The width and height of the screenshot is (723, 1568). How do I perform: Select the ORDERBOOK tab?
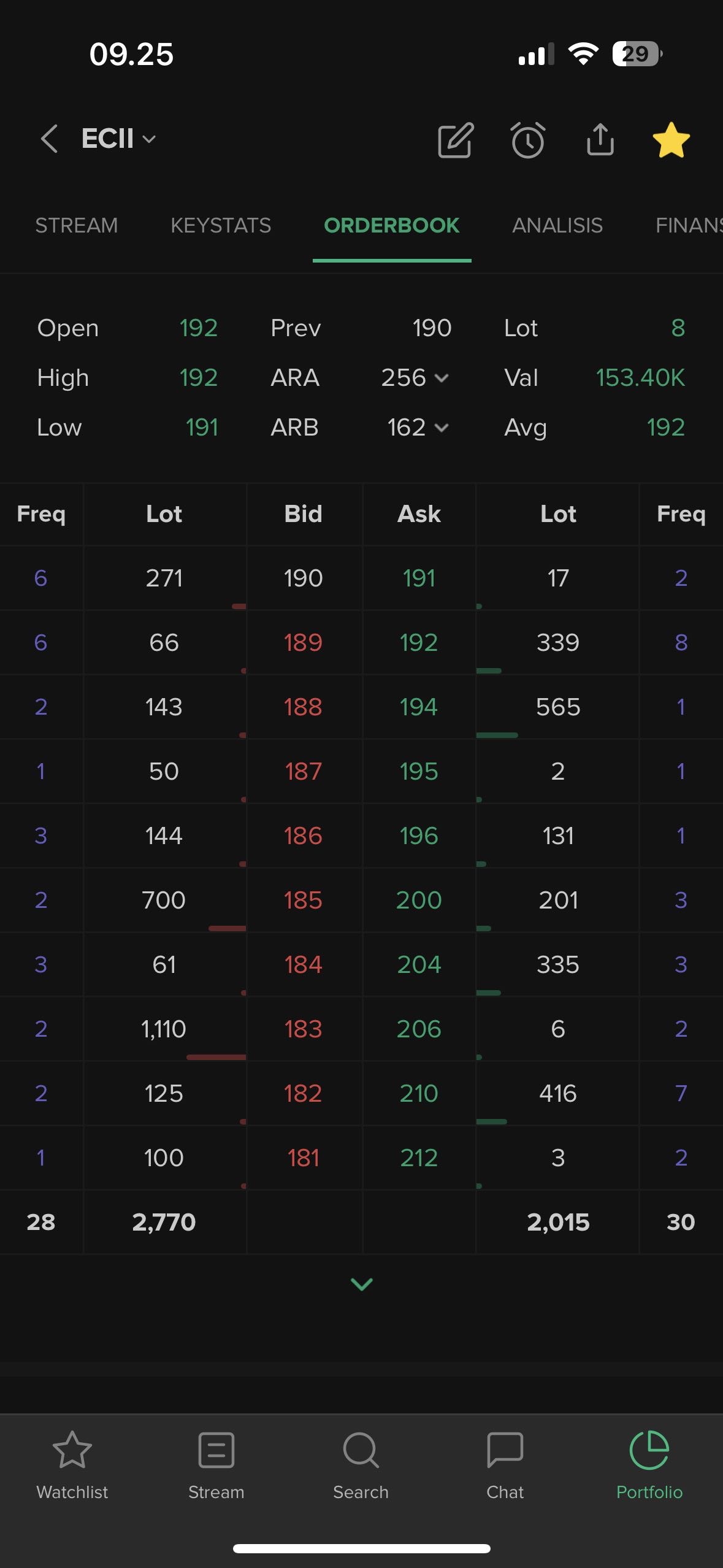[391, 225]
